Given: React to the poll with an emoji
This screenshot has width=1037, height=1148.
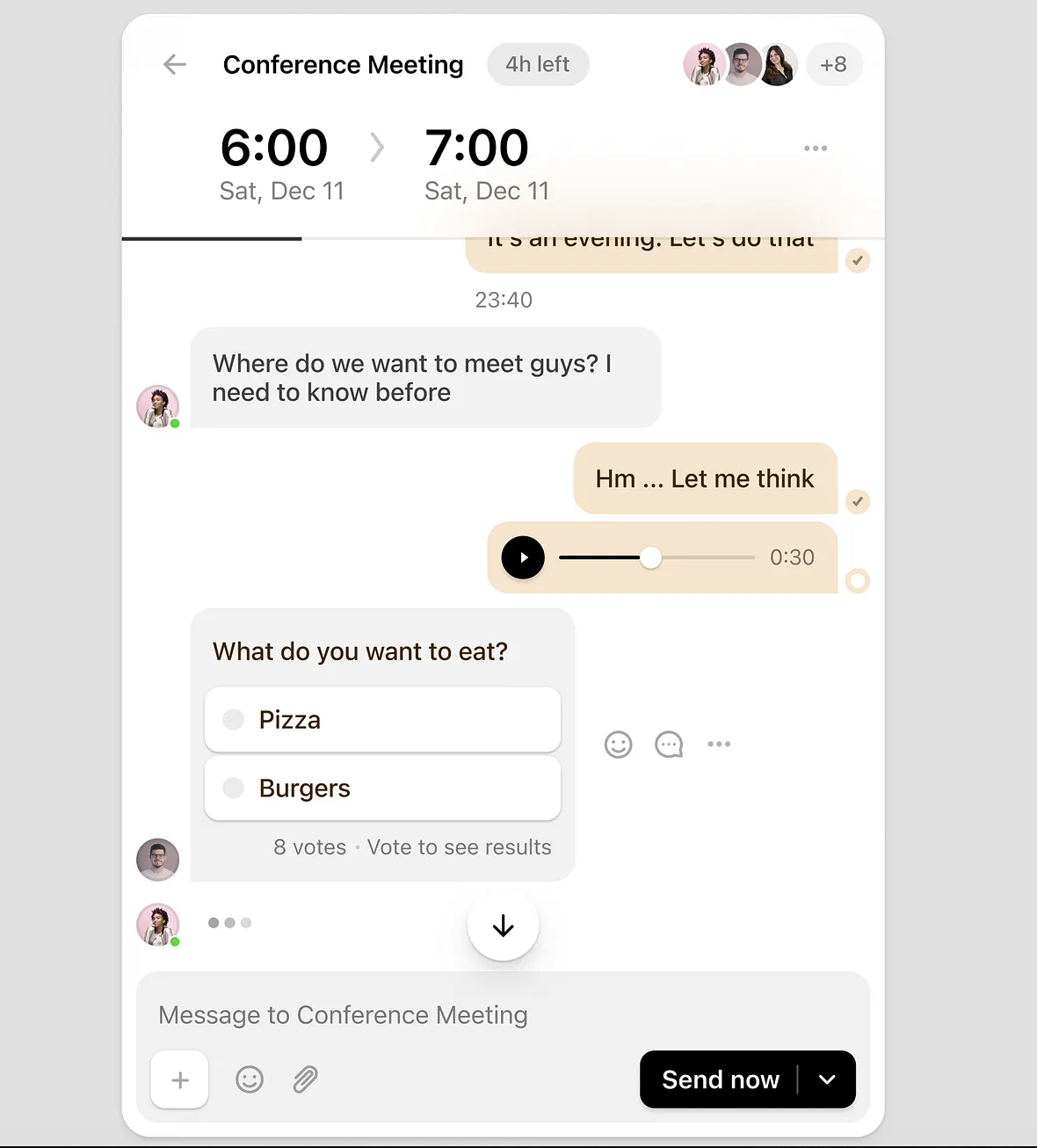Looking at the screenshot, I should click(x=618, y=745).
